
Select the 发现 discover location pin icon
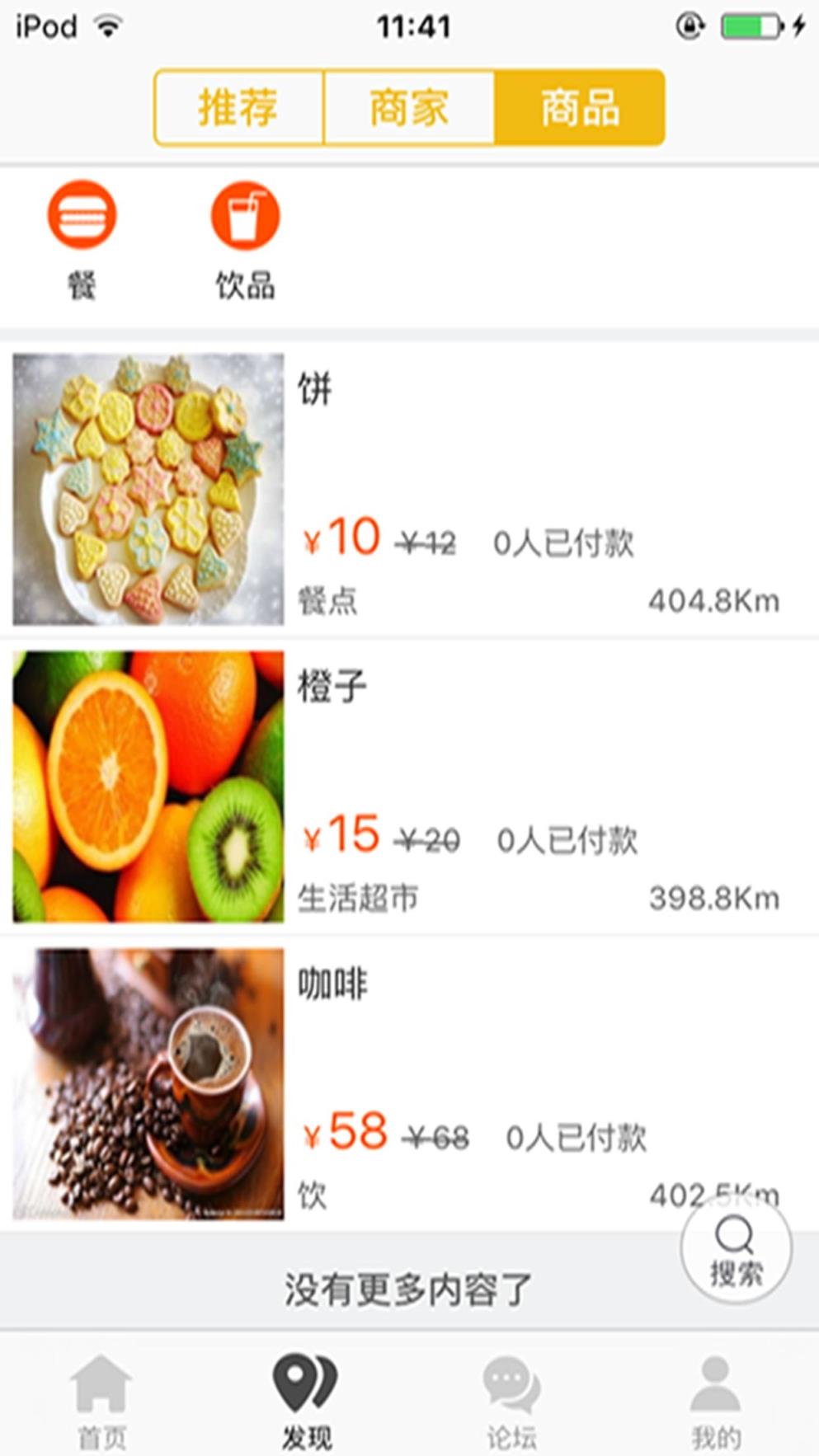coord(307,1391)
